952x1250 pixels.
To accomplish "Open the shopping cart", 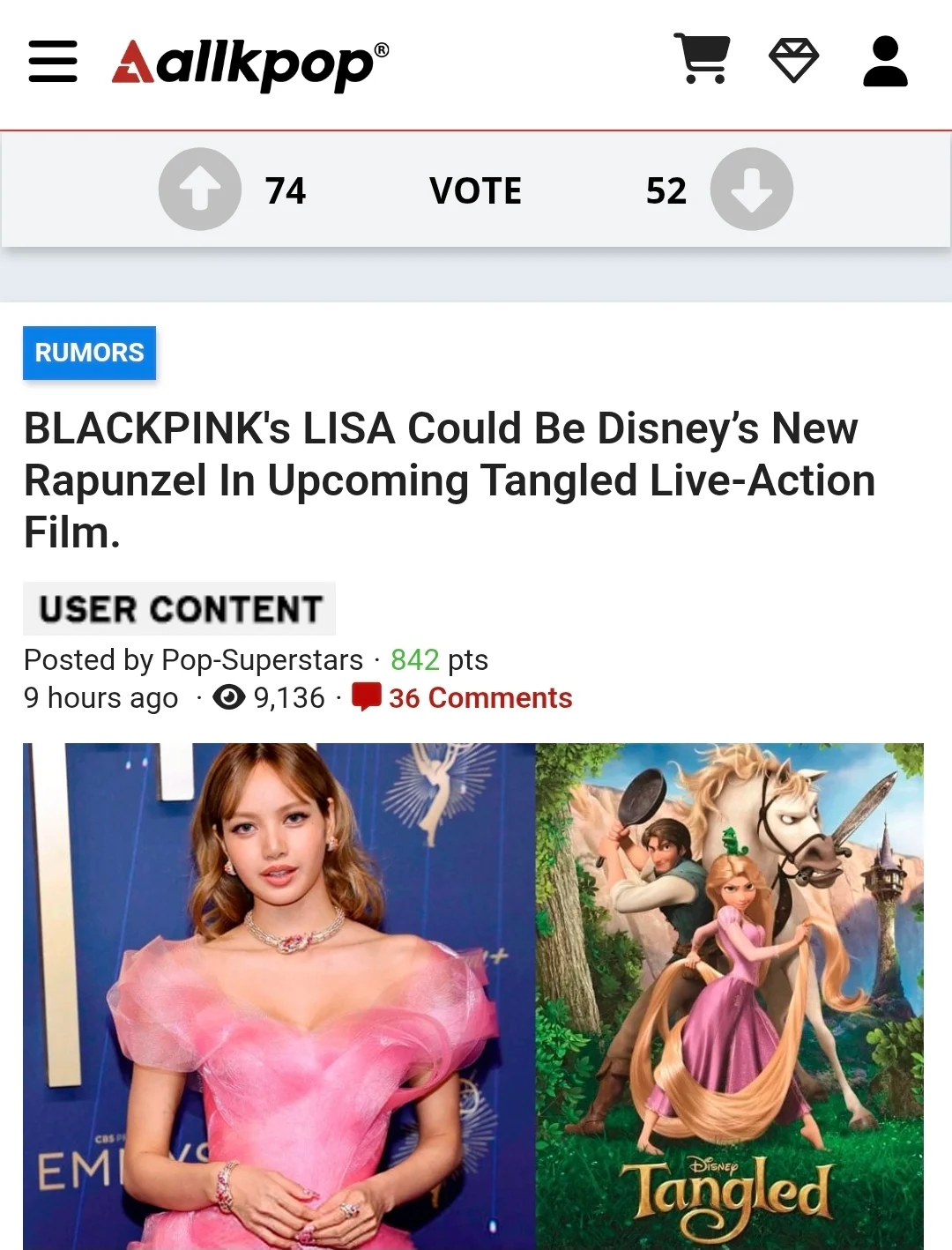I will (x=703, y=60).
